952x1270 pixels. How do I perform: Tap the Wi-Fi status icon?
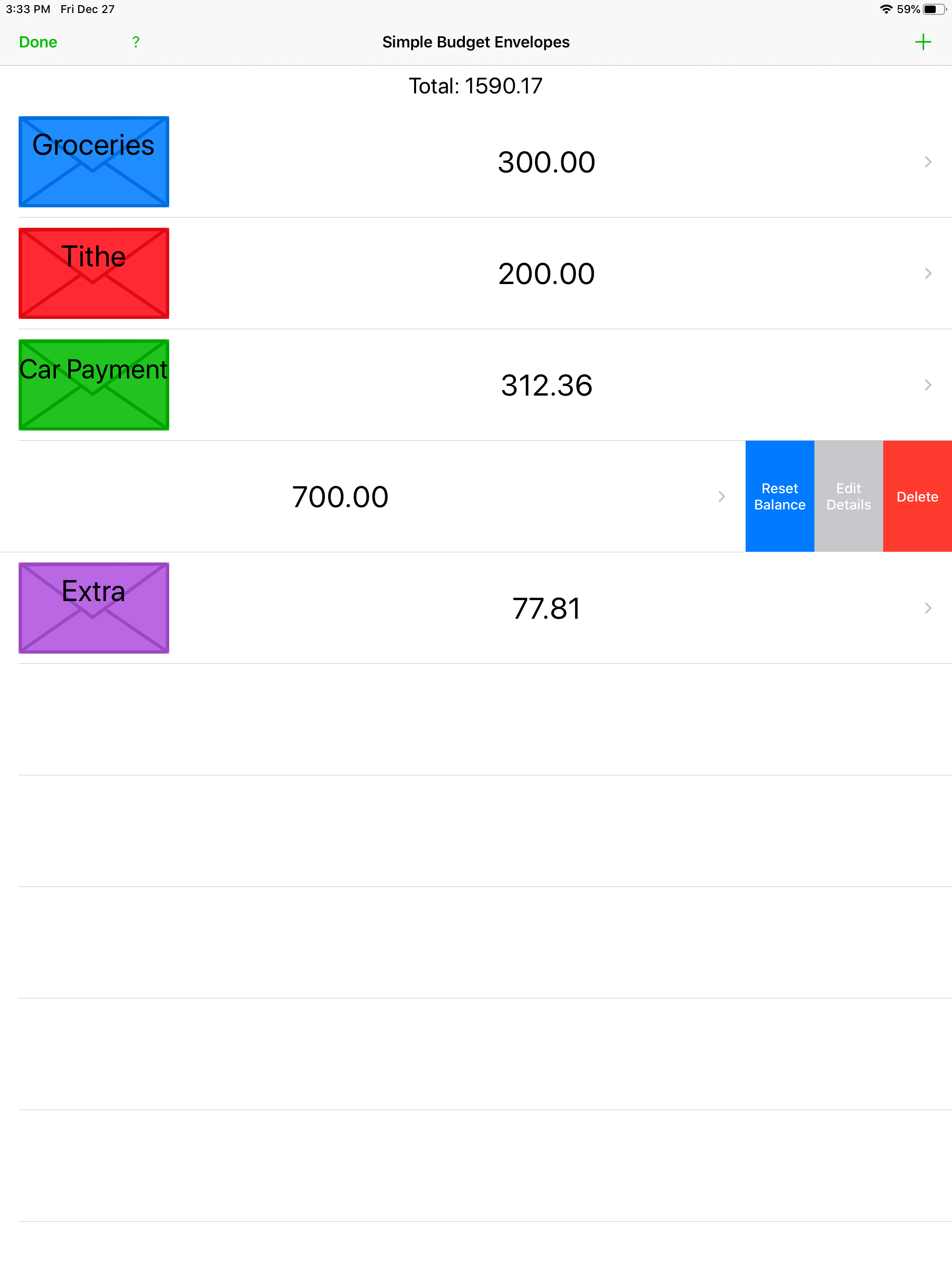pos(886,9)
